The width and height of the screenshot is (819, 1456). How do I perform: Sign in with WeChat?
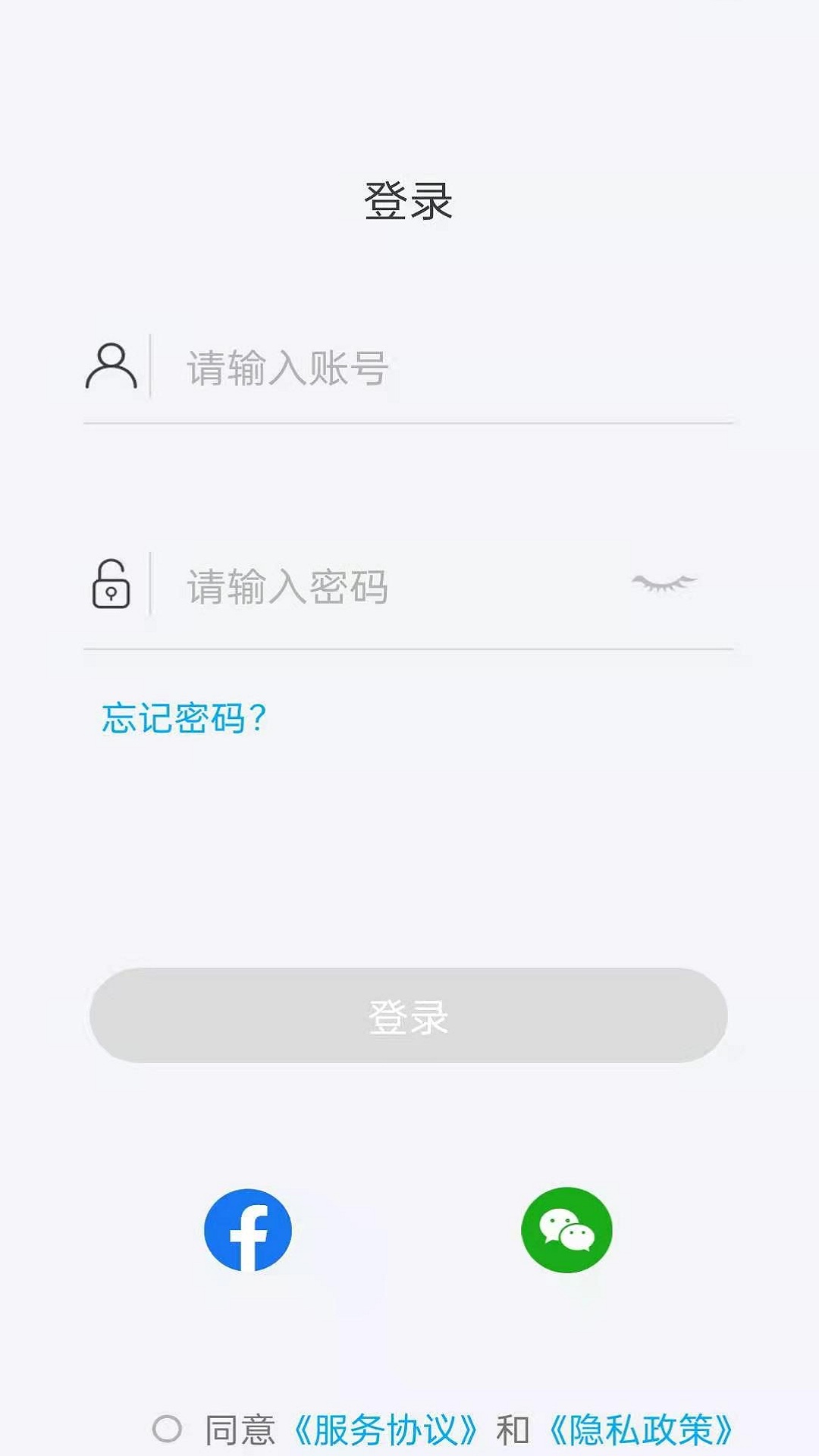point(566,1230)
